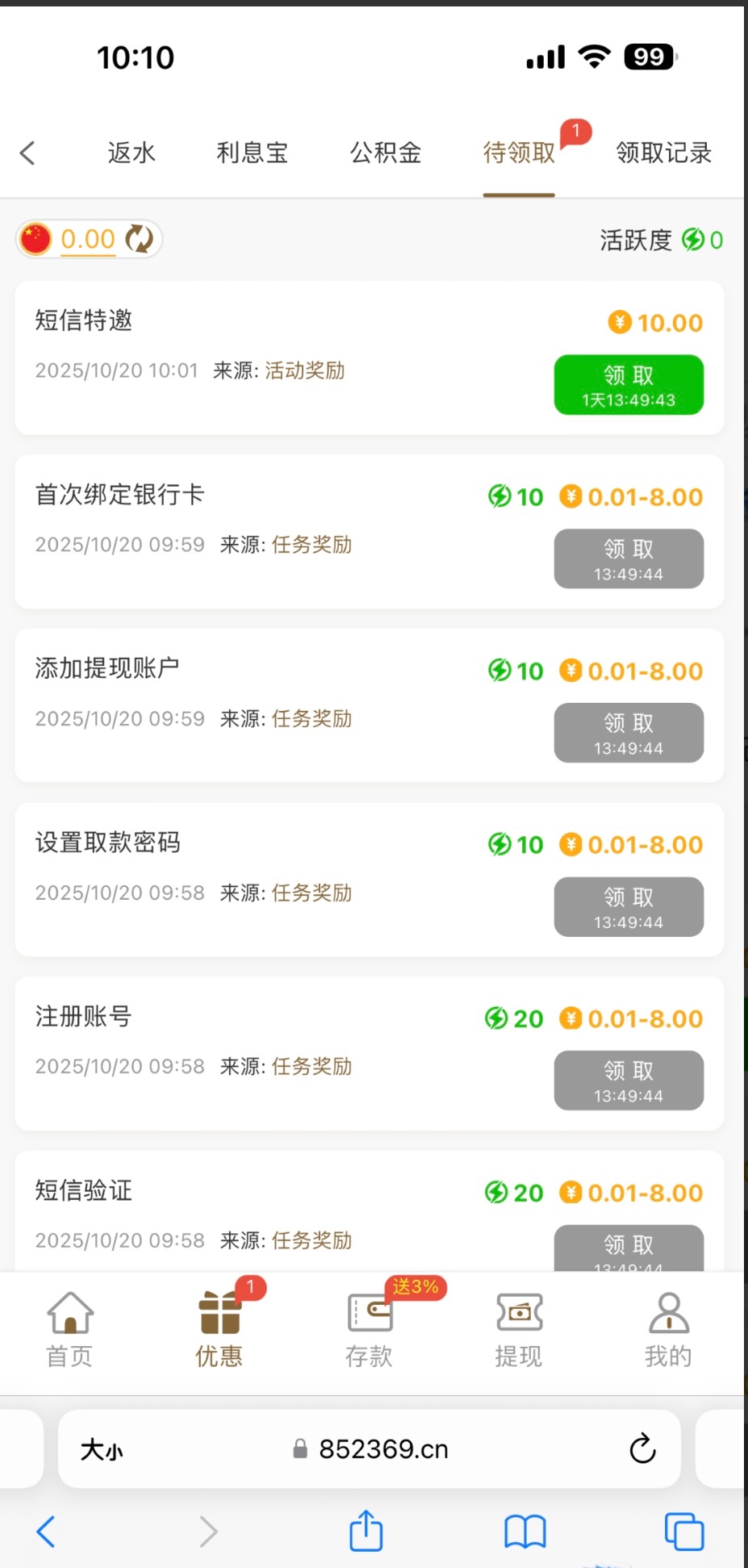748x1568 pixels.
Task: Open the 大小 page settings menu
Action: (102, 1450)
